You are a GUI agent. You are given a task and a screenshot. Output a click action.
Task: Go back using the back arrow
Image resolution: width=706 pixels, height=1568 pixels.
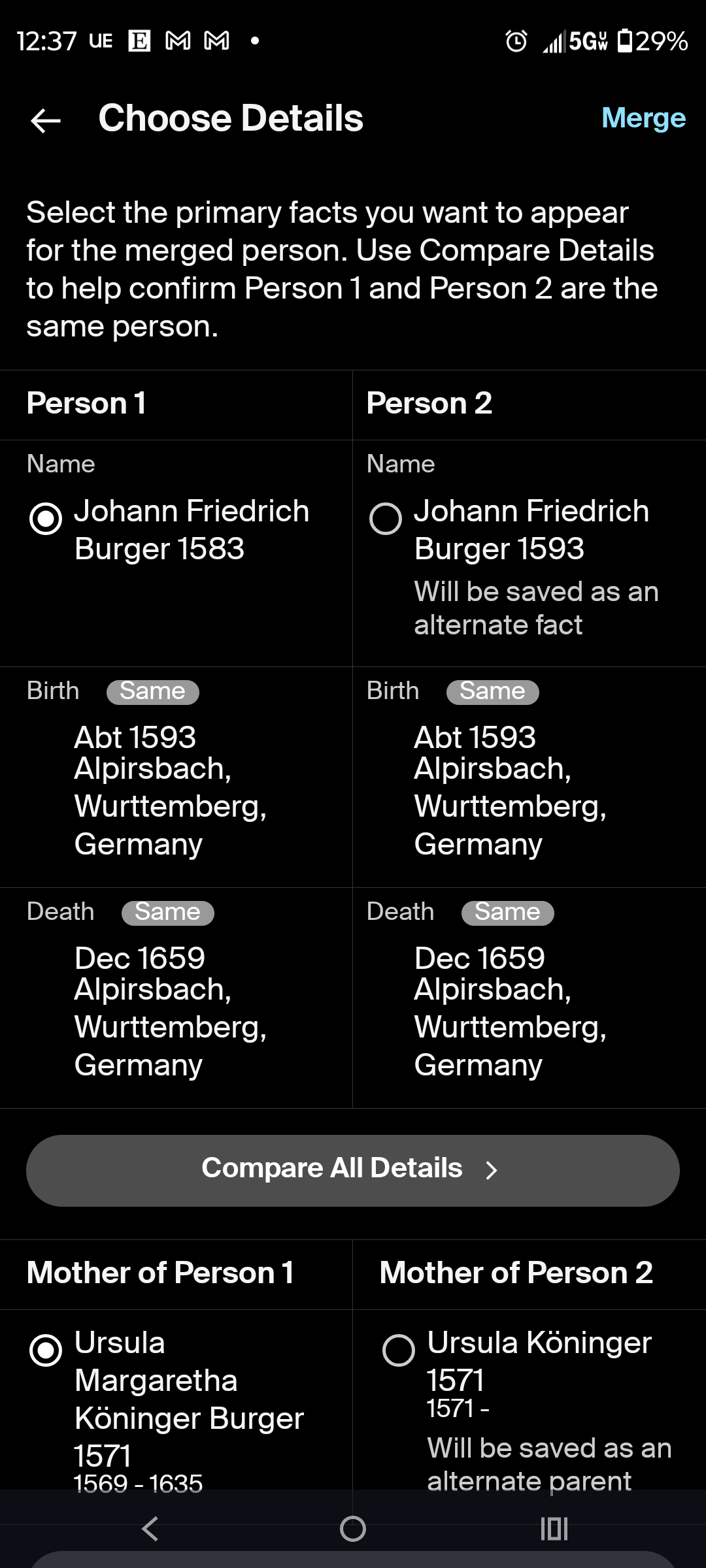pyautogui.click(x=44, y=121)
